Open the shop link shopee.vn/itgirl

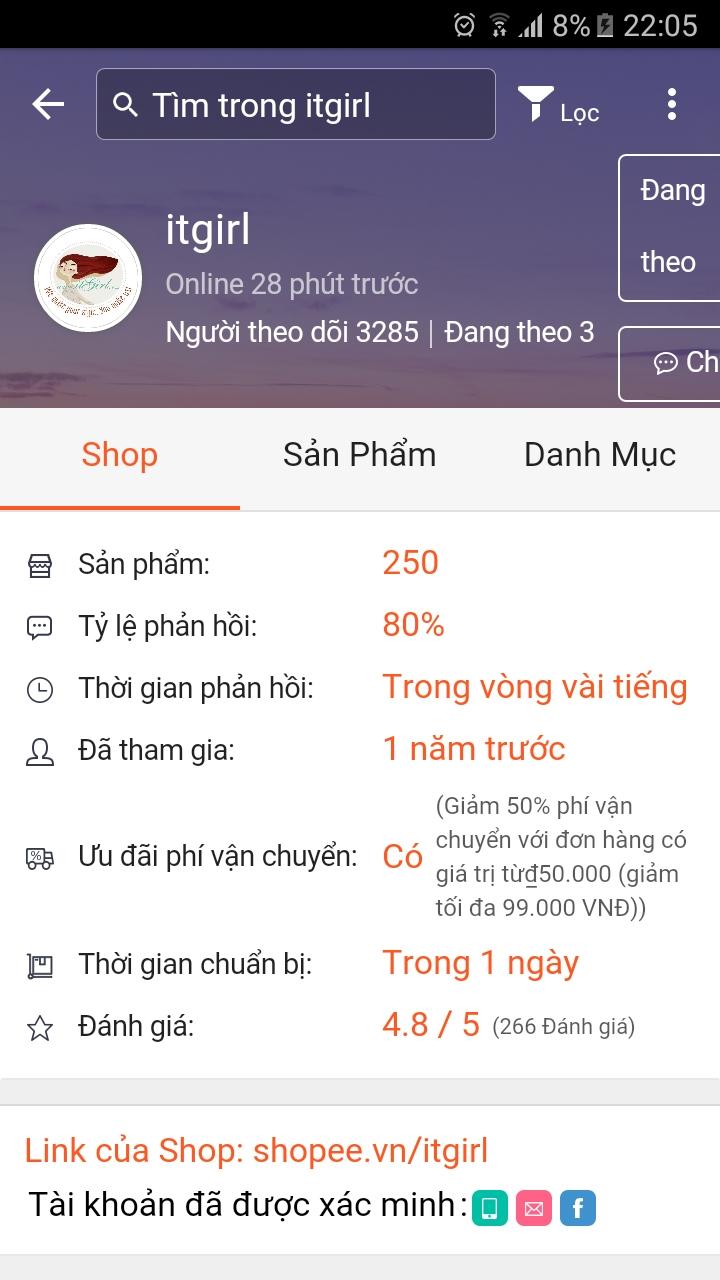tap(370, 1150)
